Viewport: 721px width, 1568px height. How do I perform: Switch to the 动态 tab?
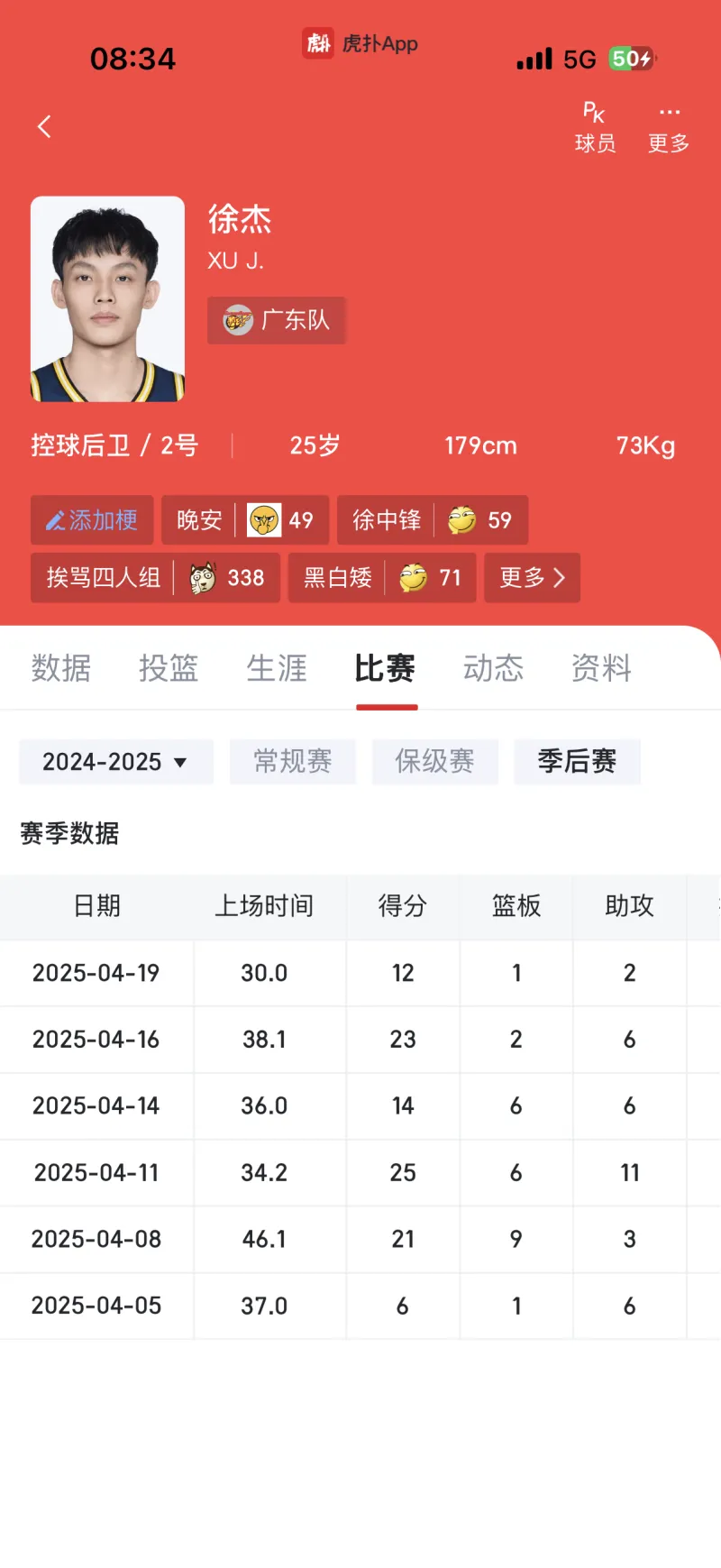pyautogui.click(x=493, y=668)
